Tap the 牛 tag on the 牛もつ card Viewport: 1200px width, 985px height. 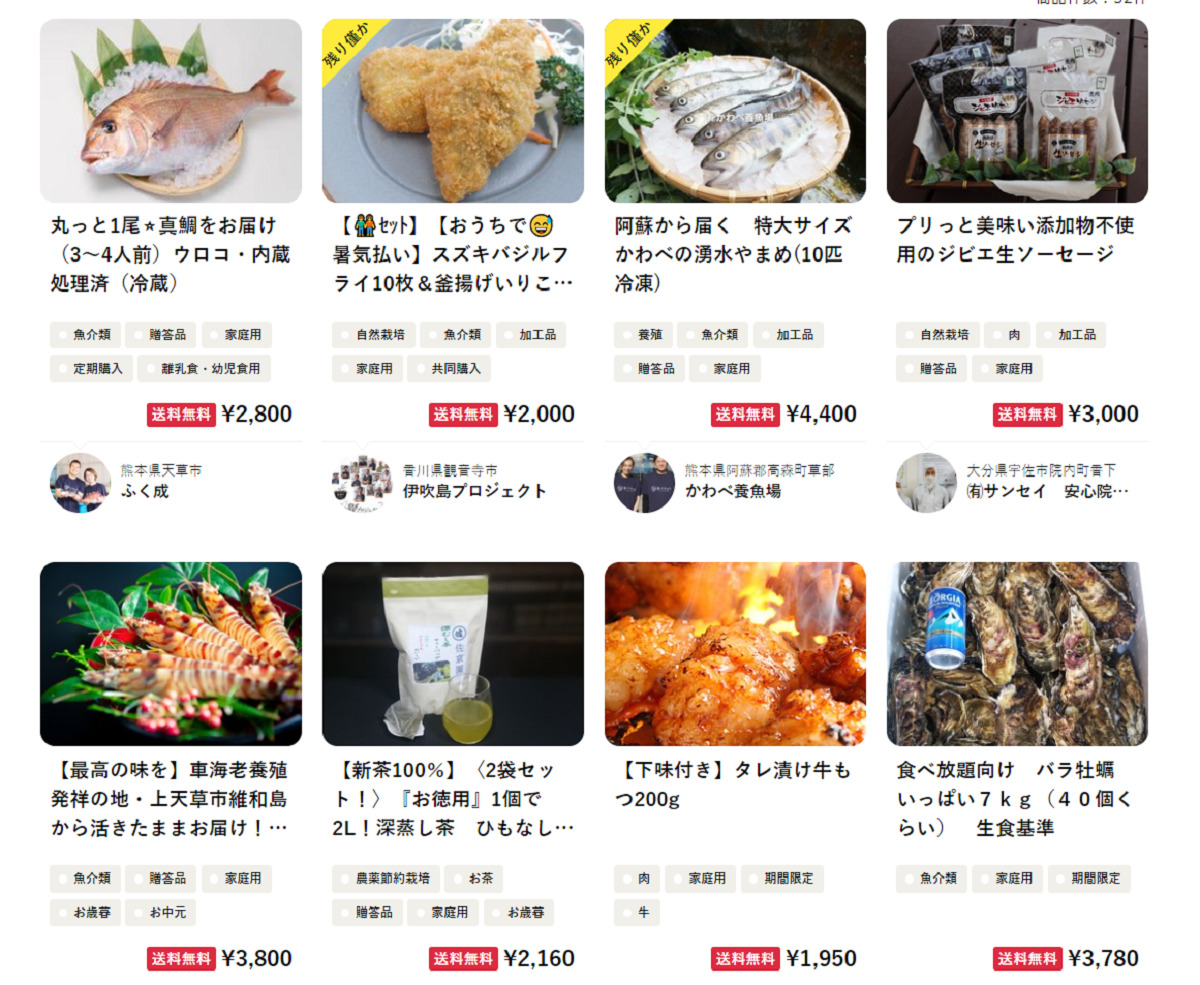click(x=637, y=913)
